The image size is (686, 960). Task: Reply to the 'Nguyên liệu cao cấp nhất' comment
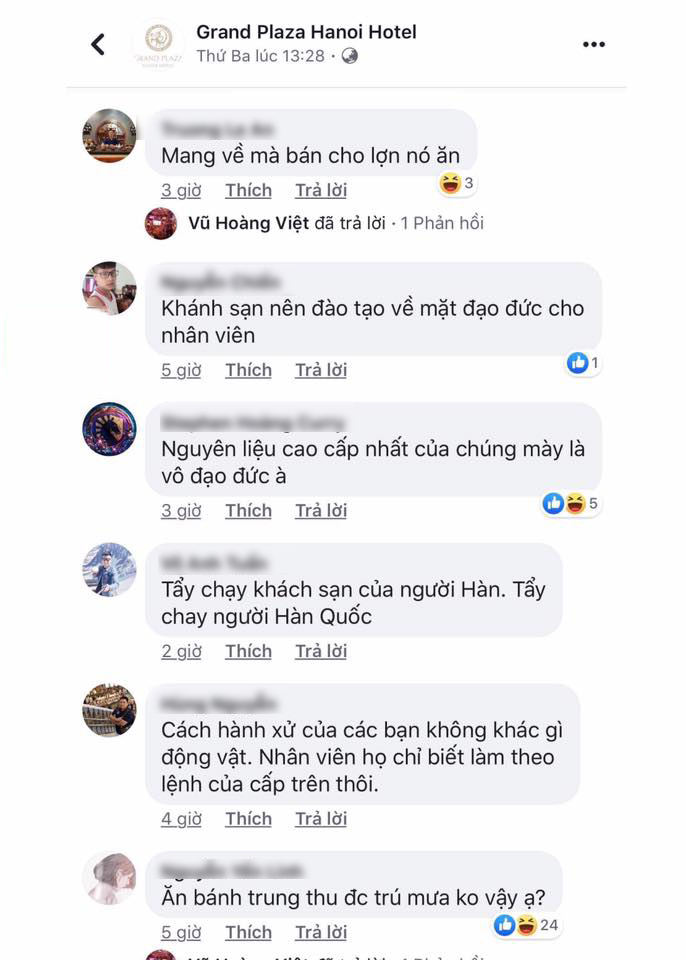tap(320, 510)
